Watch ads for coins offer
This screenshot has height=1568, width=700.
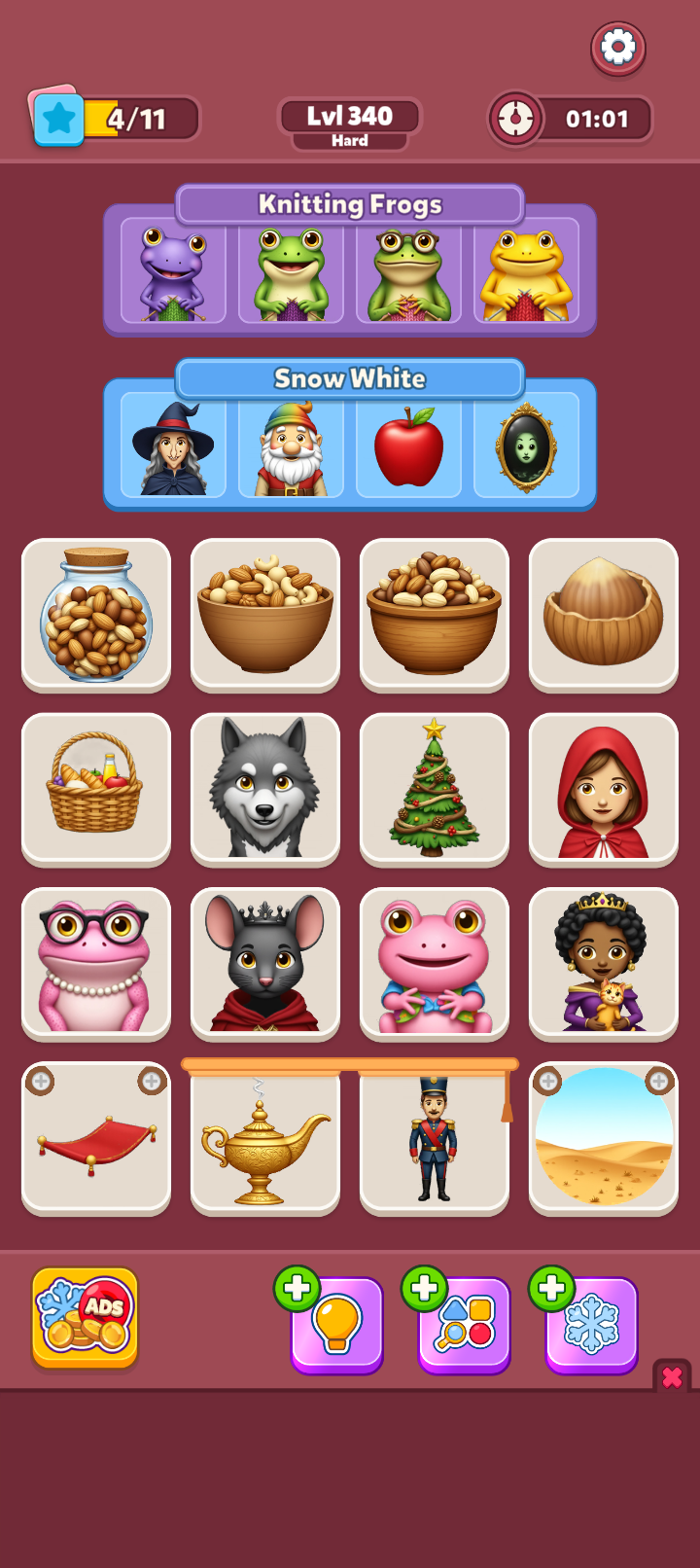(x=86, y=1318)
